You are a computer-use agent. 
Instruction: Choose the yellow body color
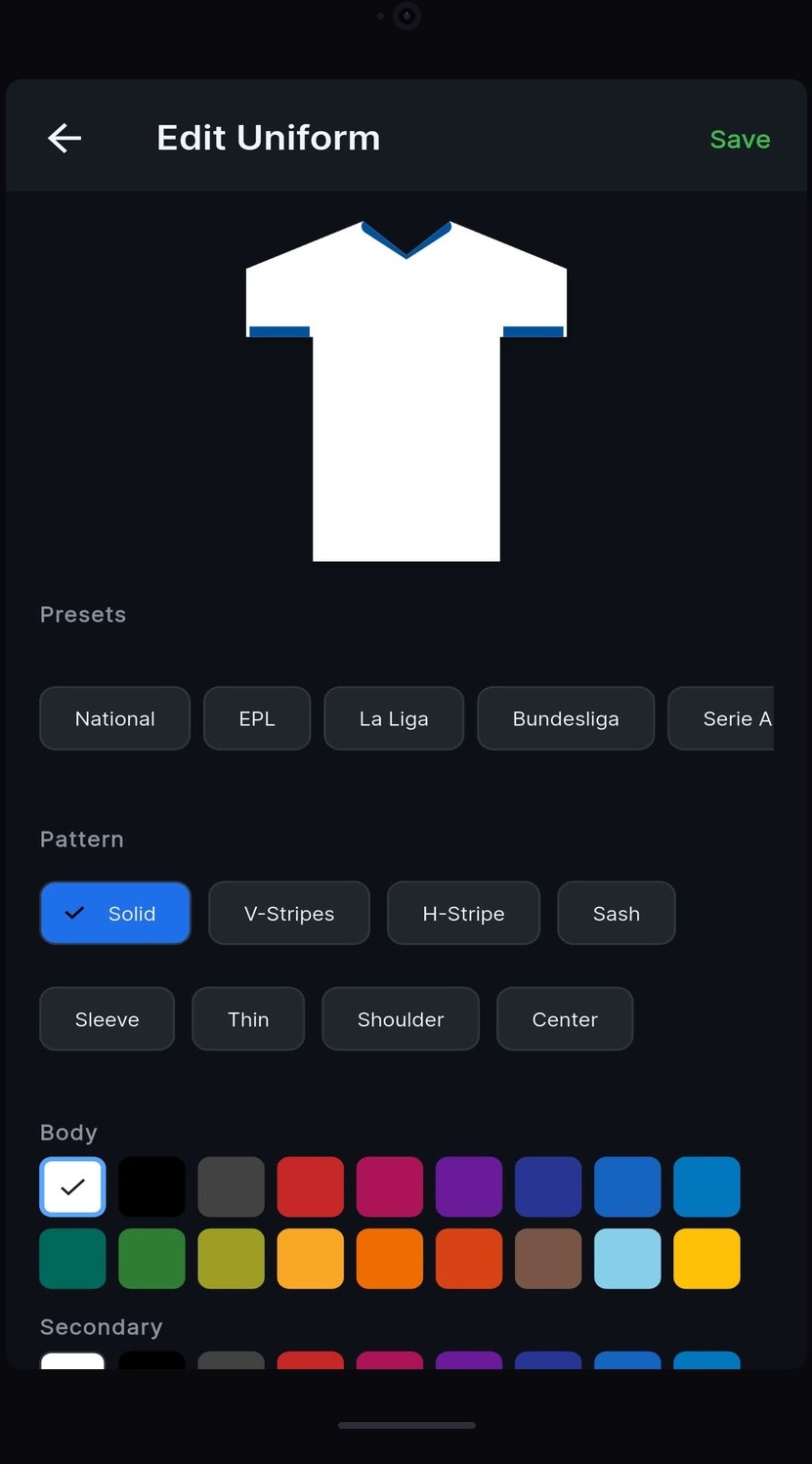706,1259
